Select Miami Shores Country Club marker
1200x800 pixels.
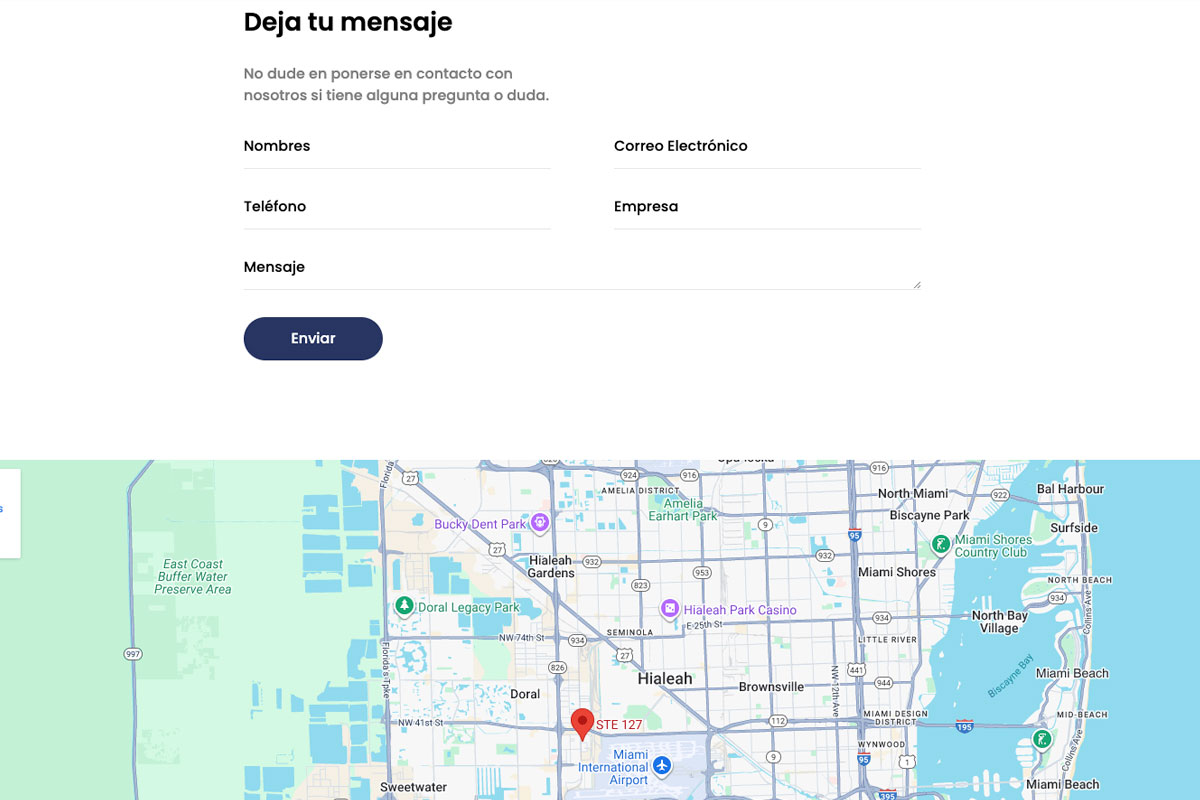tap(940, 545)
